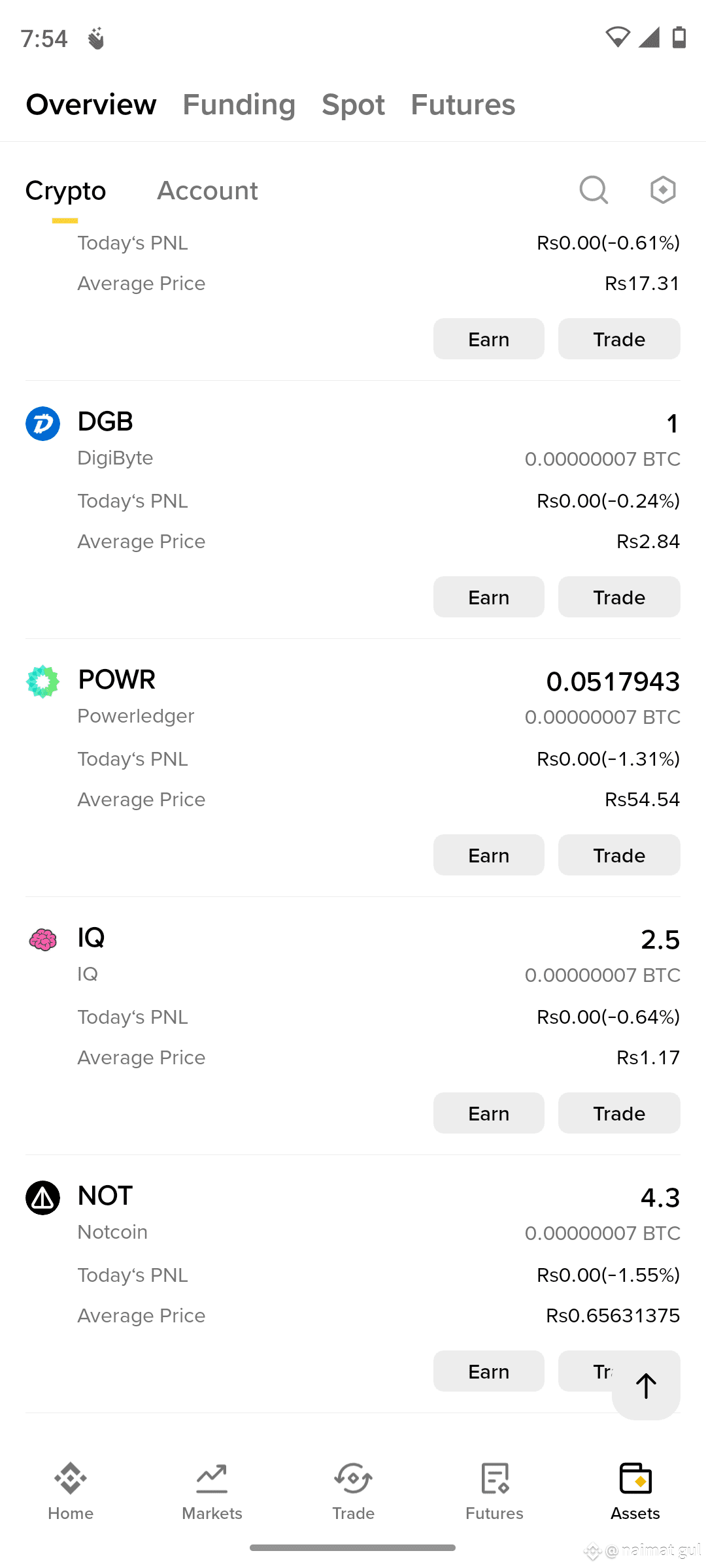Select the Account sub-tab
706x1568 pixels.
pos(207,191)
